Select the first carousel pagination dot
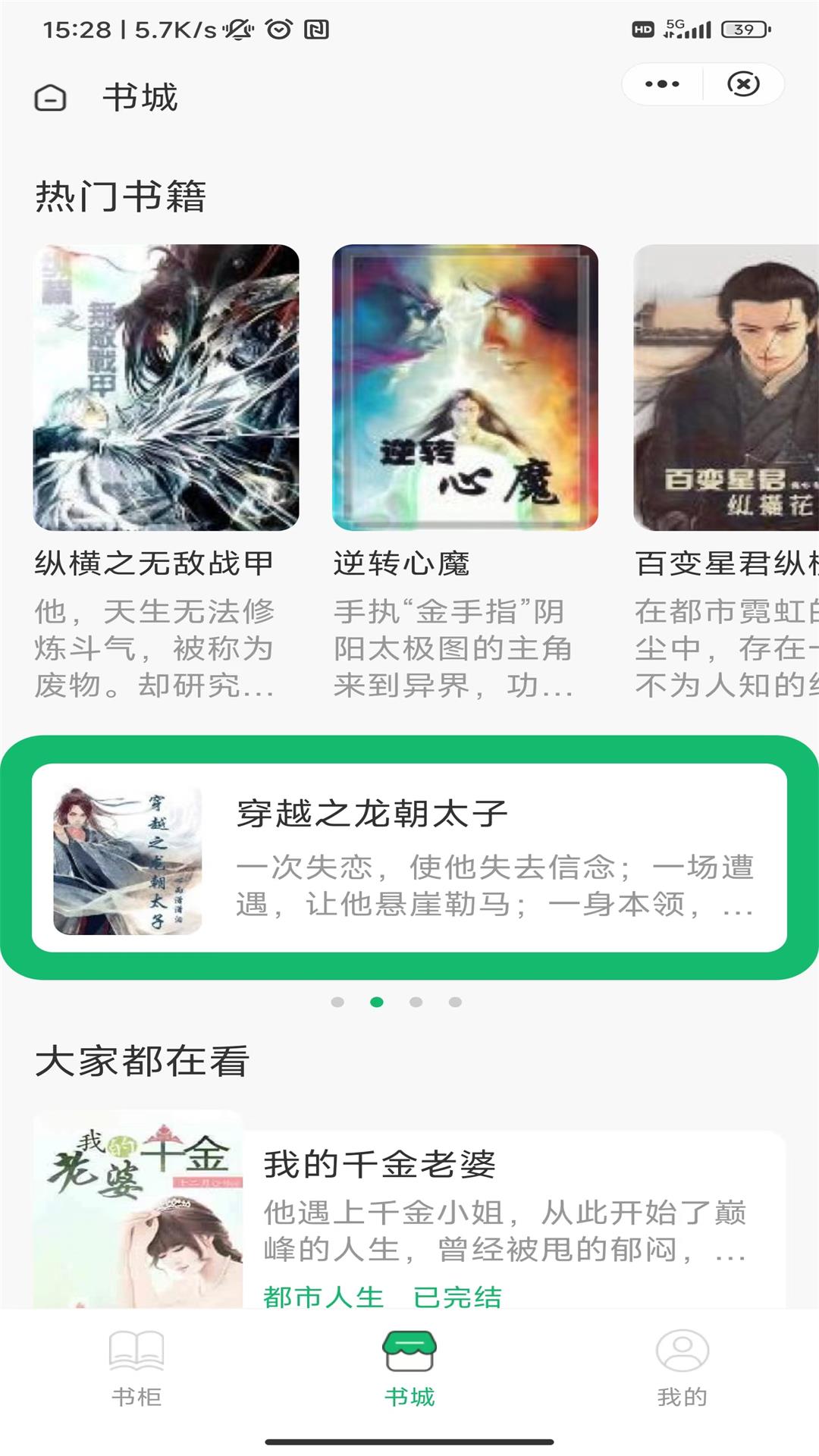This screenshot has height=1456, width=819. pyautogui.click(x=336, y=1000)
